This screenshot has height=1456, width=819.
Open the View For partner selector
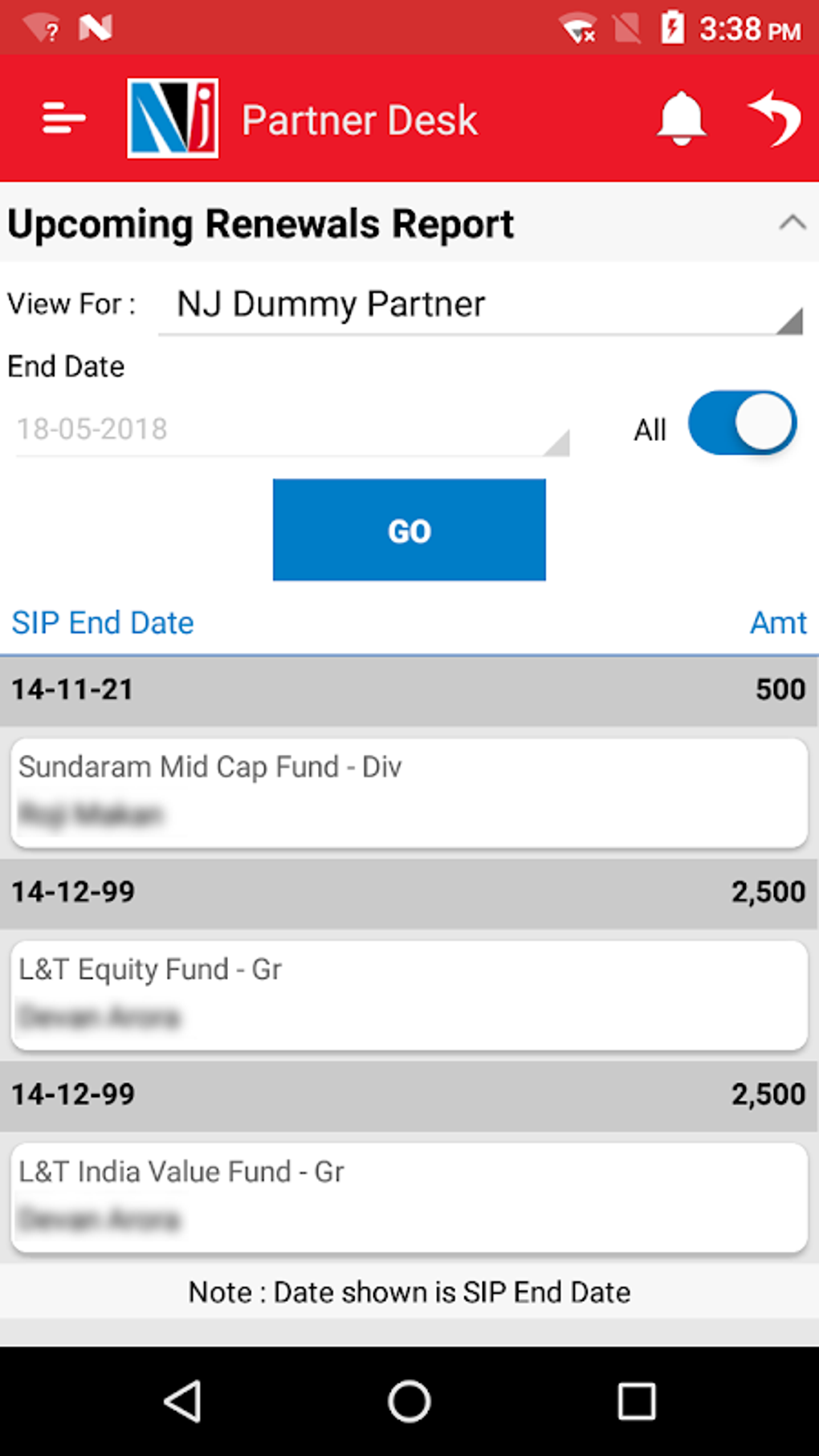tap(482, 305)
